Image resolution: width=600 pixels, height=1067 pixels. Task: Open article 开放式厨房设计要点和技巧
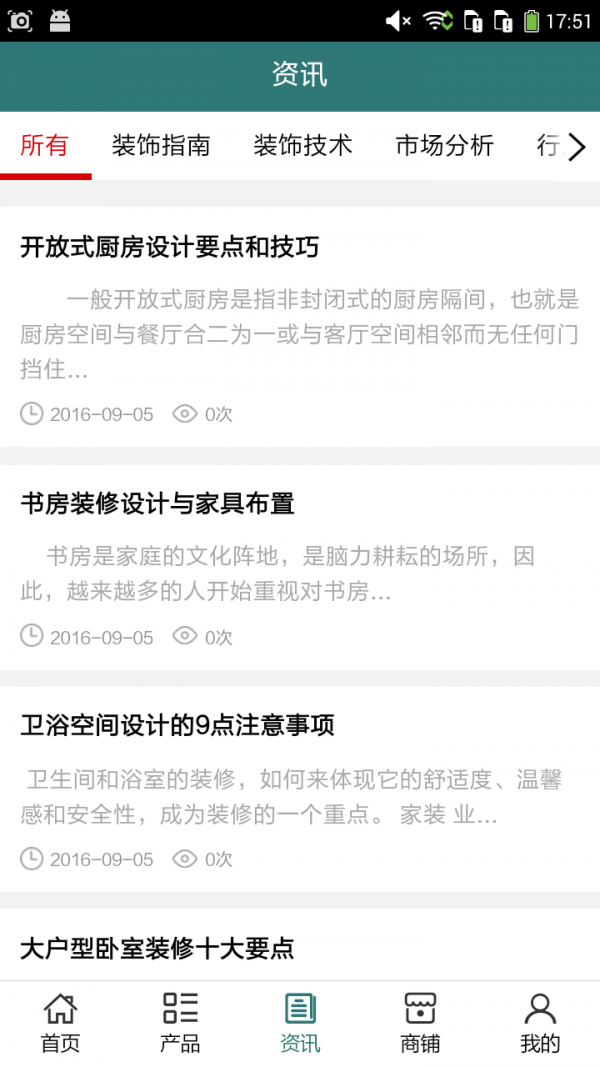pos(170,247)
